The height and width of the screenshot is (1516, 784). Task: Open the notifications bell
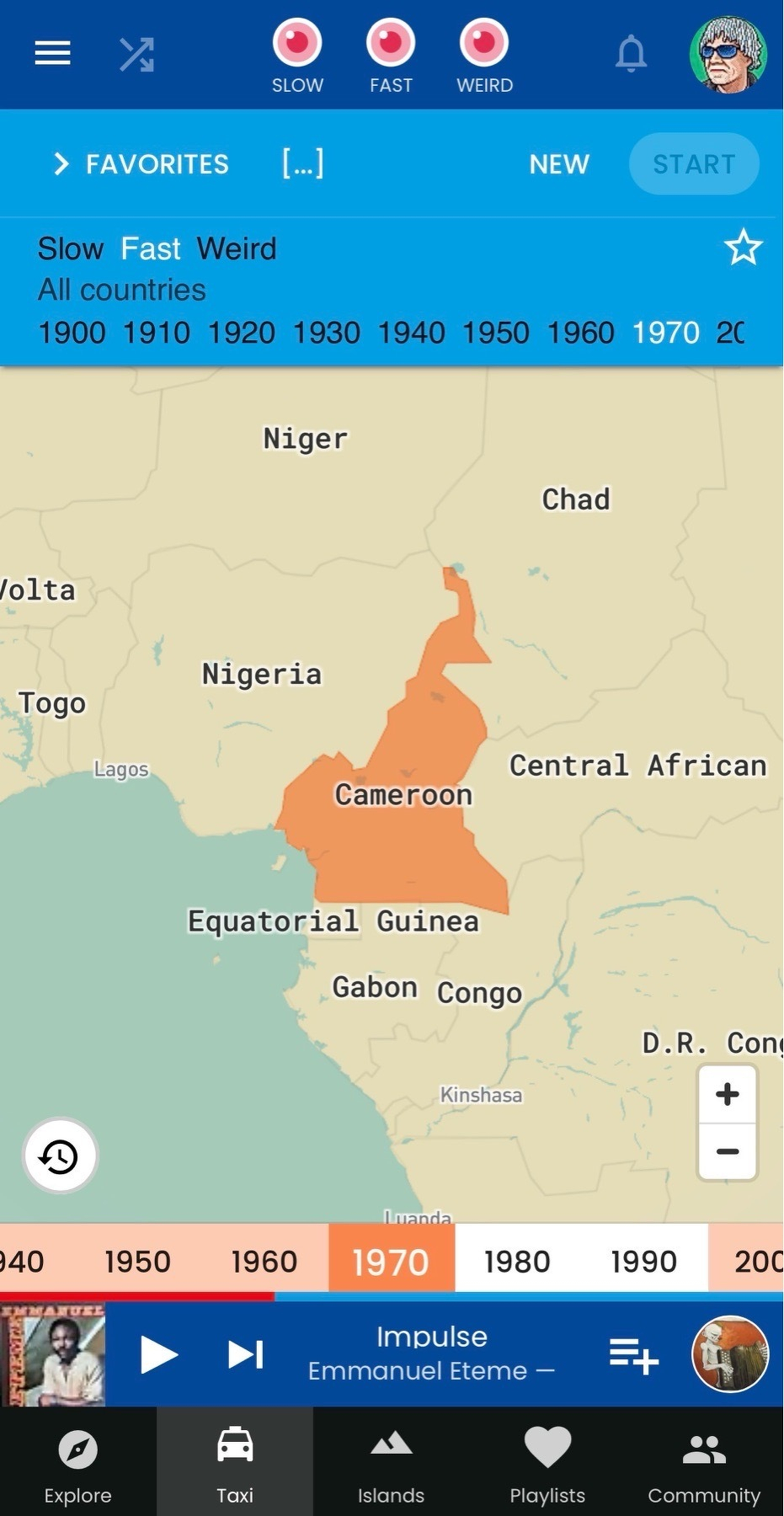631,55
